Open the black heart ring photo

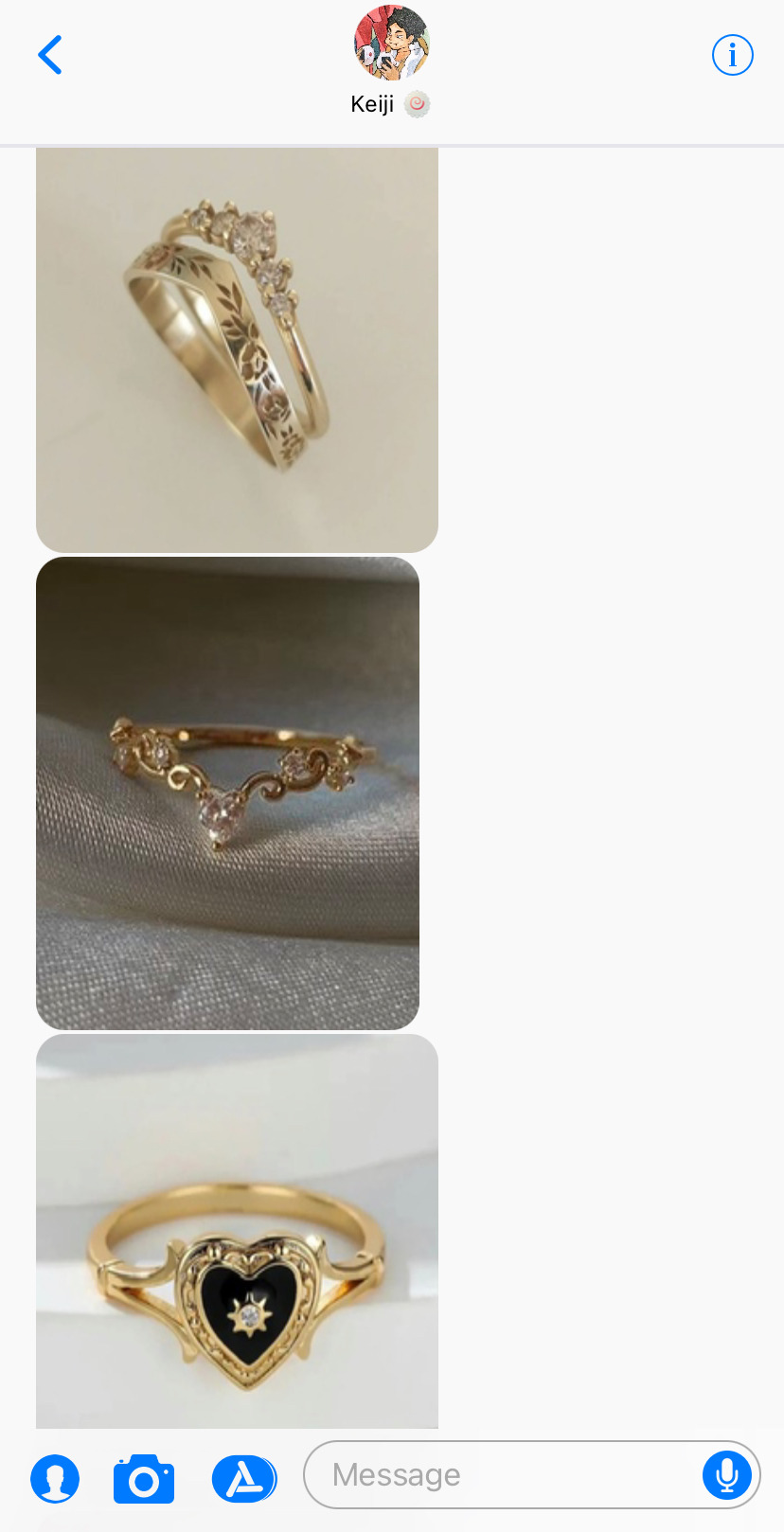[x=237, y=1231]
